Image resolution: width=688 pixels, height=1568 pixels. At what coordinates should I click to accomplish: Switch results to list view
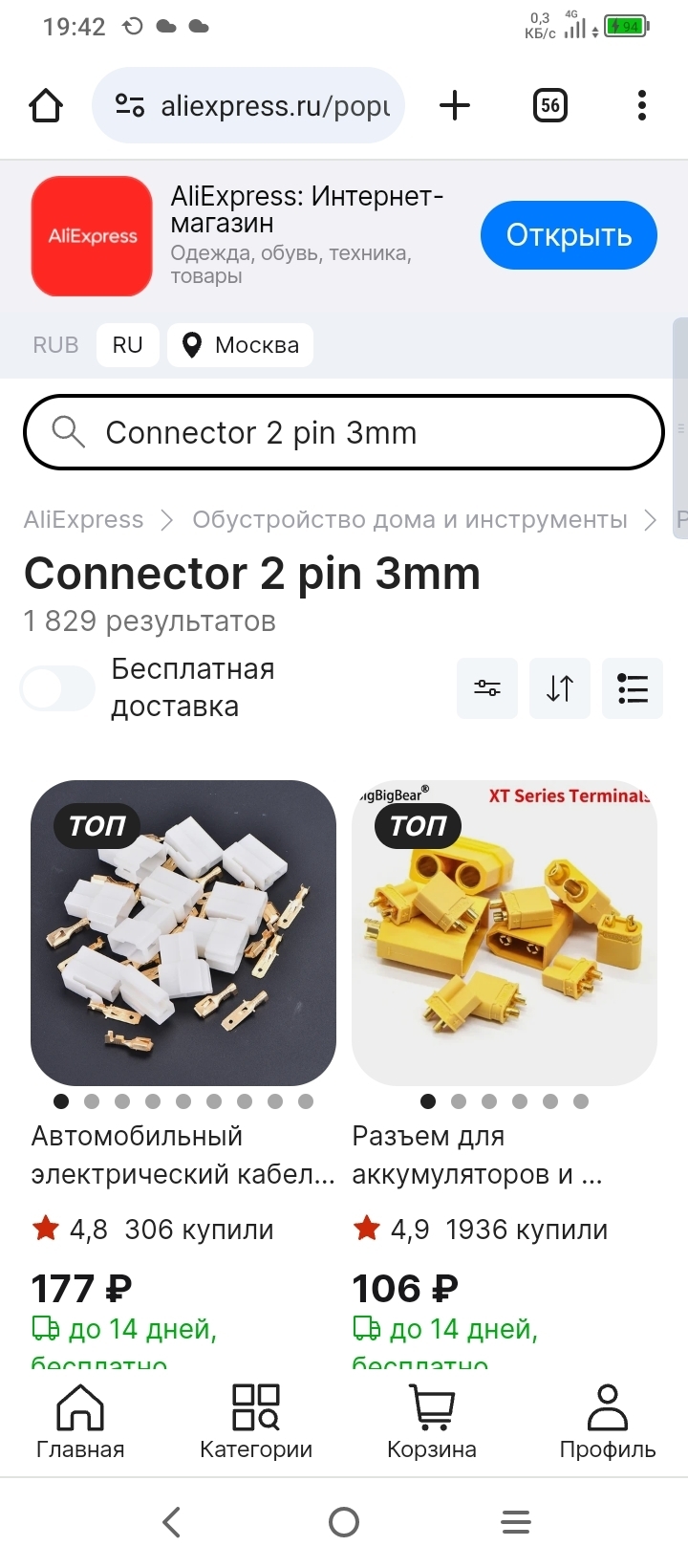coord(633,688)
